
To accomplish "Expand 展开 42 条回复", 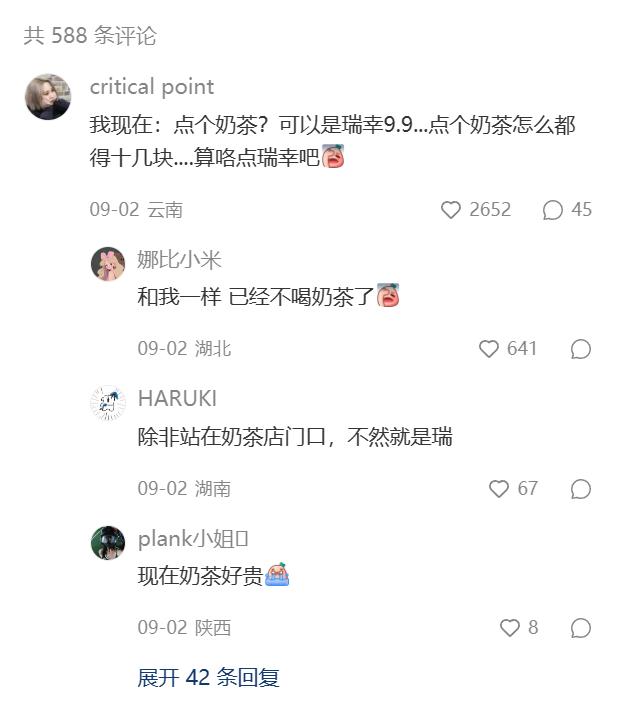I will point(208,677).
